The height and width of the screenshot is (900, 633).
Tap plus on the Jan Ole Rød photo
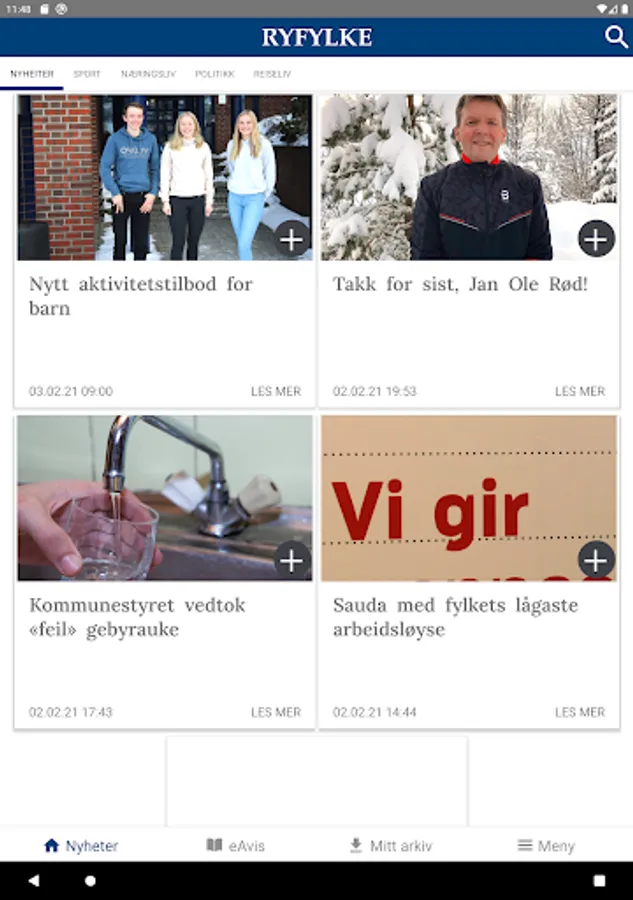[596, 239]
